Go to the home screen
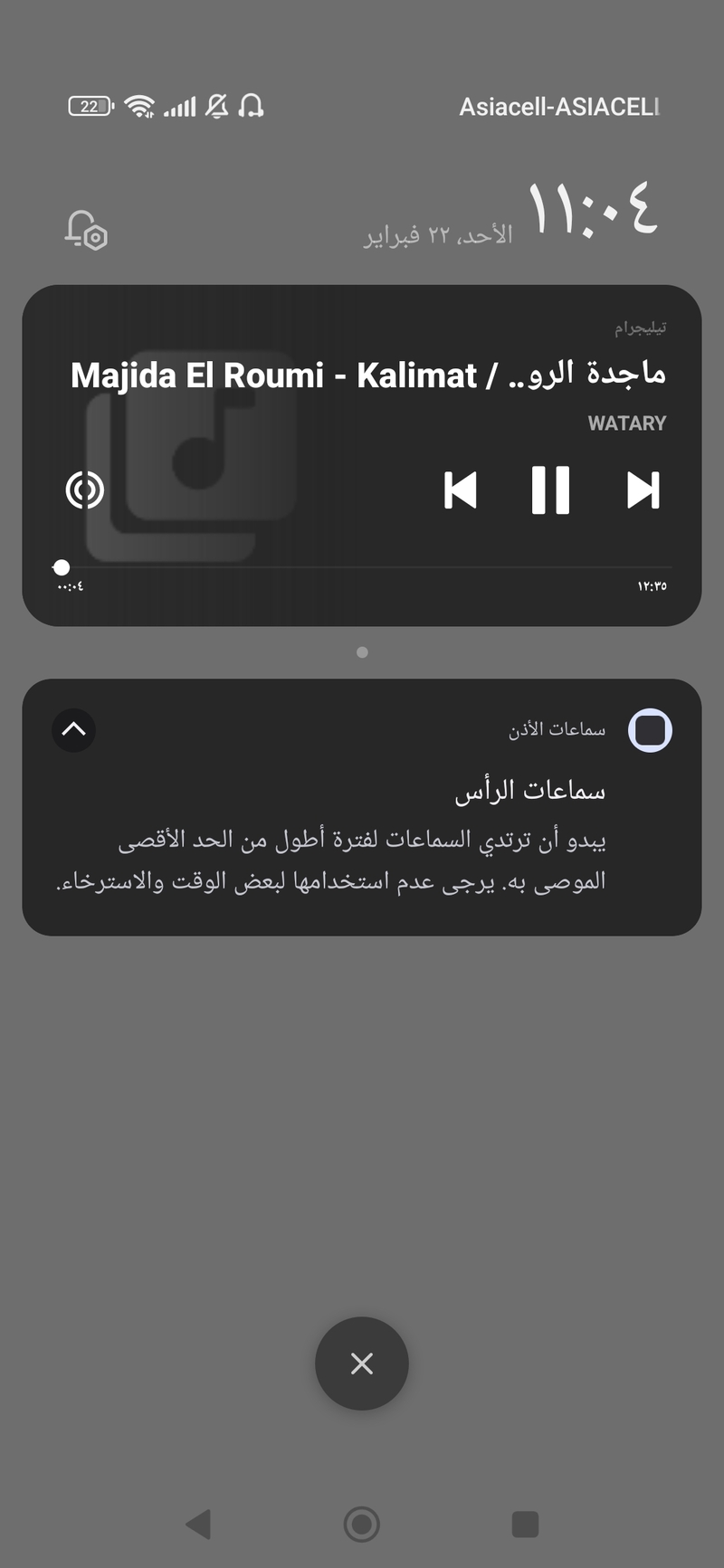 pos(362,1524)
